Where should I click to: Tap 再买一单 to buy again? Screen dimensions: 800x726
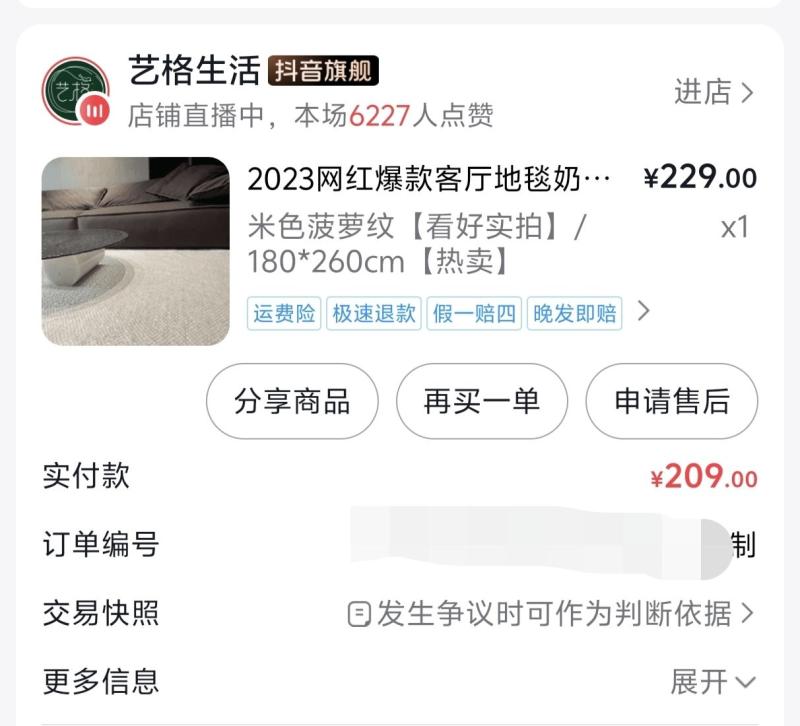[x=481, y=401]
